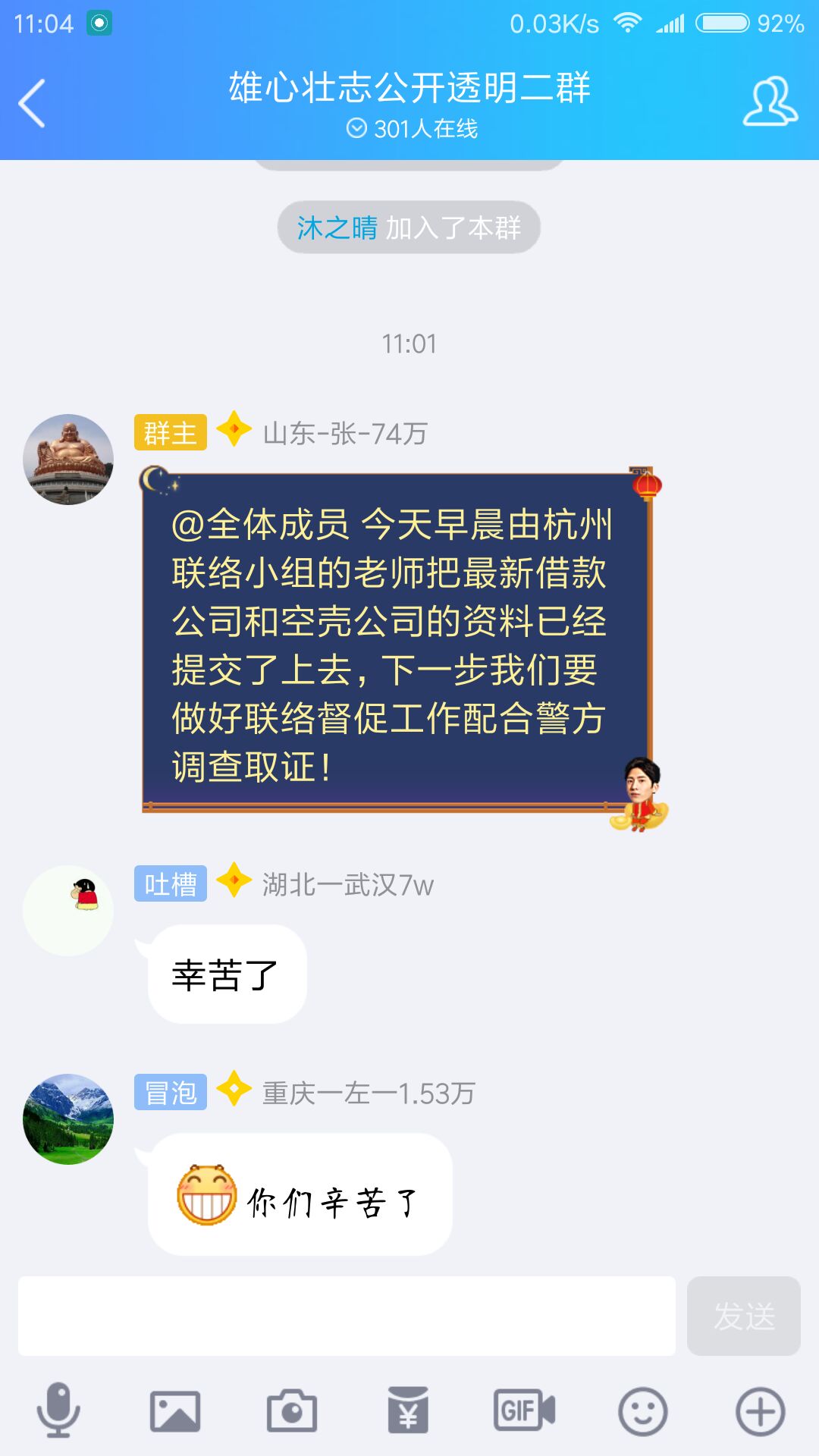
Task: Open the GIF video option
Action: coord(525,1410)
